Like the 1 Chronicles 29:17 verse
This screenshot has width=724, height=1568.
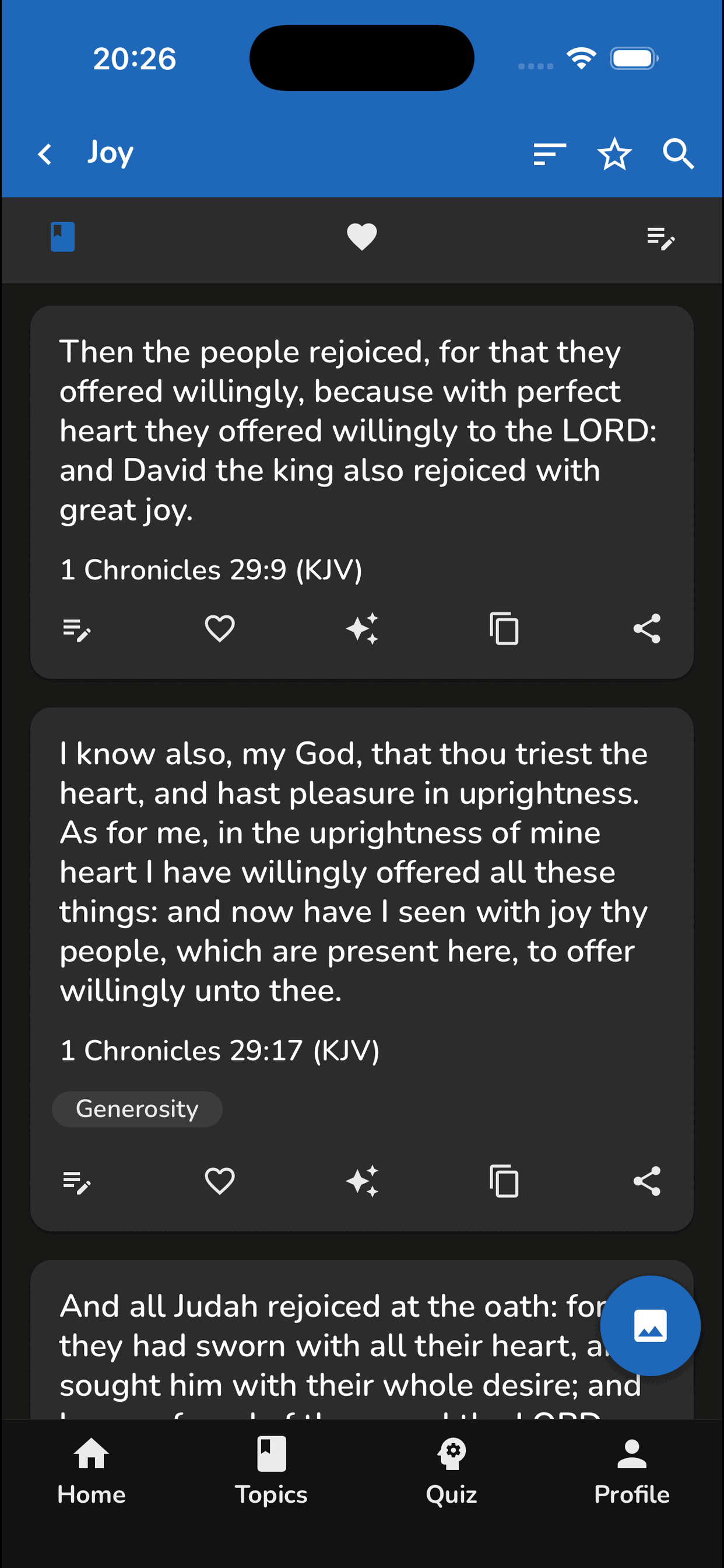point(219,1181)
